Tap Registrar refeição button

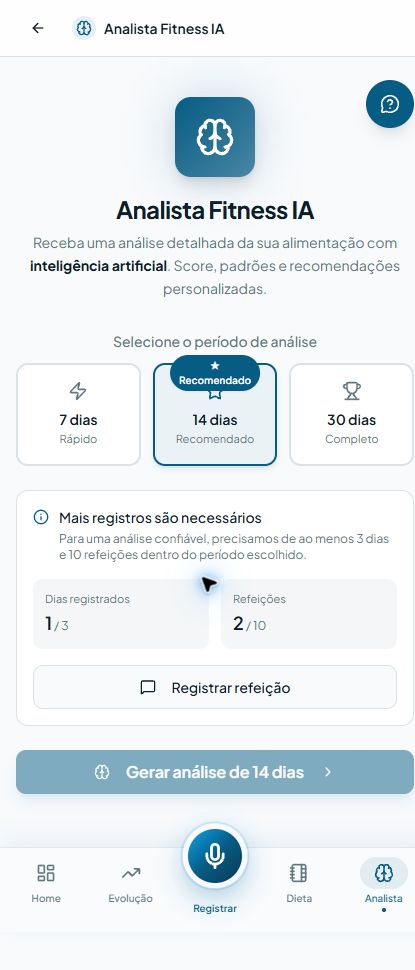coord(215,687)
